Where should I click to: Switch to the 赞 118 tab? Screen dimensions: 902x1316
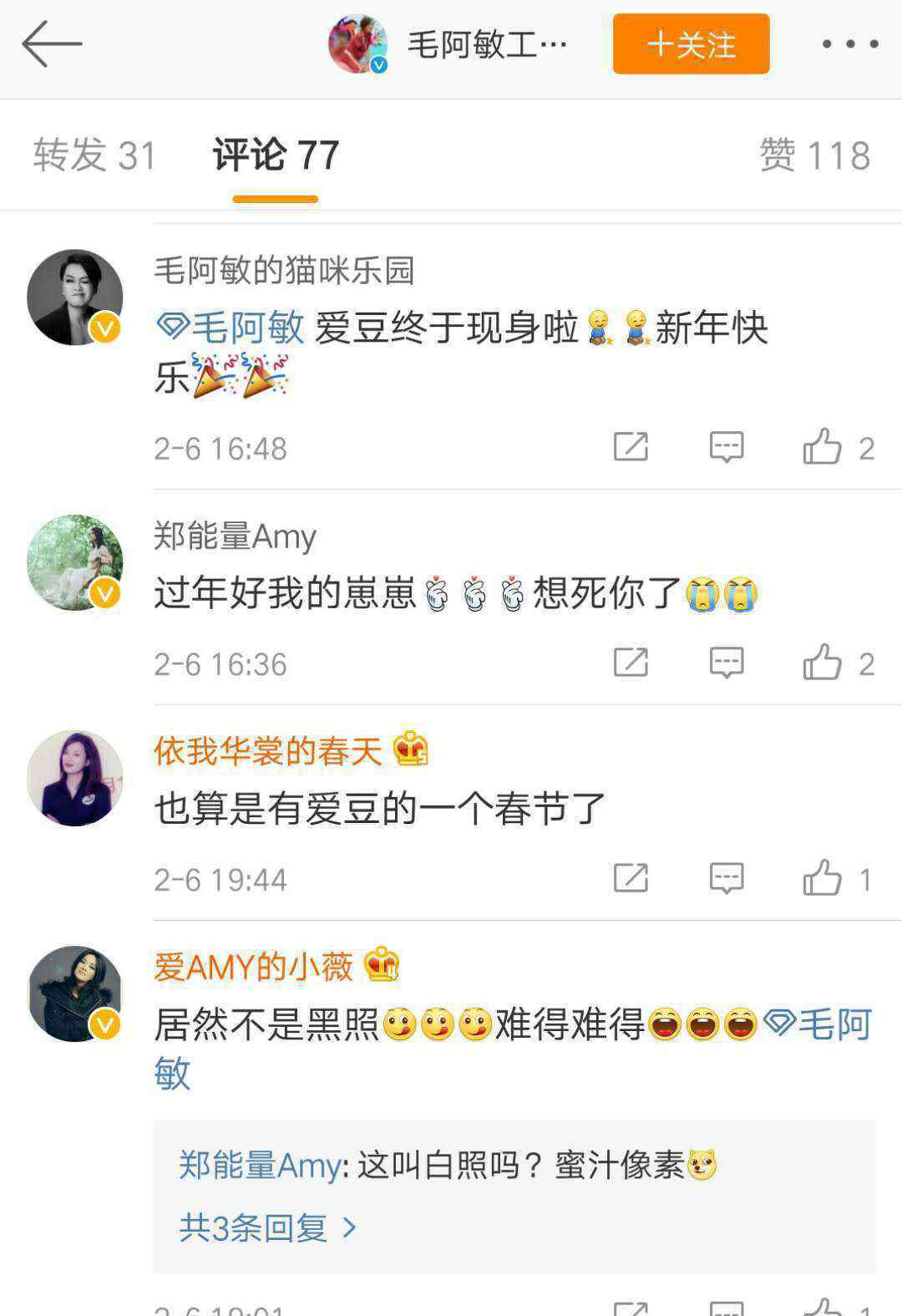point(814,156)
